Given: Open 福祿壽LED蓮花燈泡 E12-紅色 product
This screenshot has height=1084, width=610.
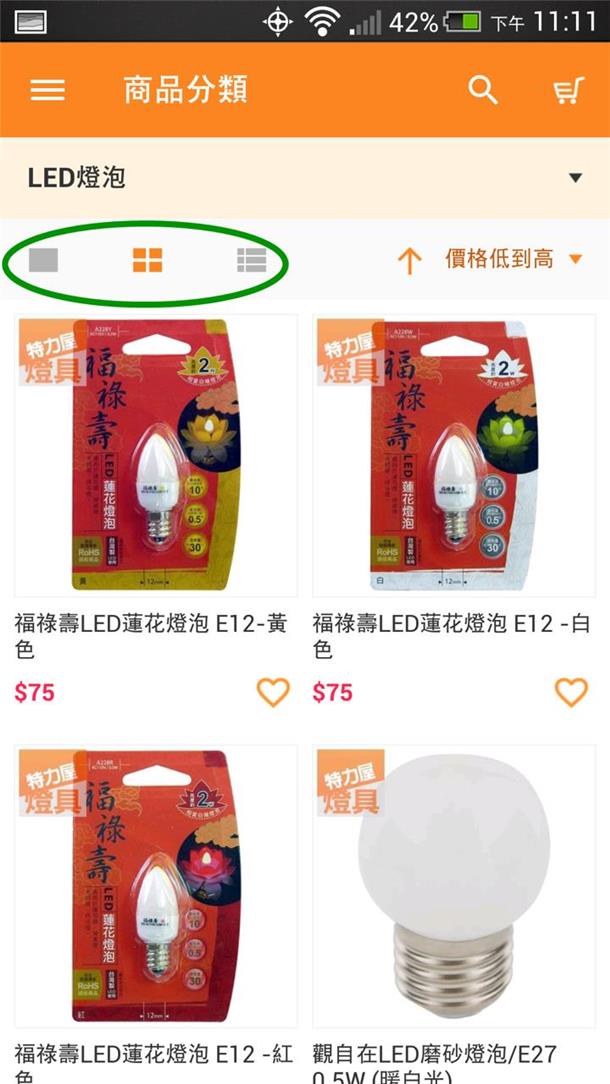Looking at the screenshot, I should 155,885.
